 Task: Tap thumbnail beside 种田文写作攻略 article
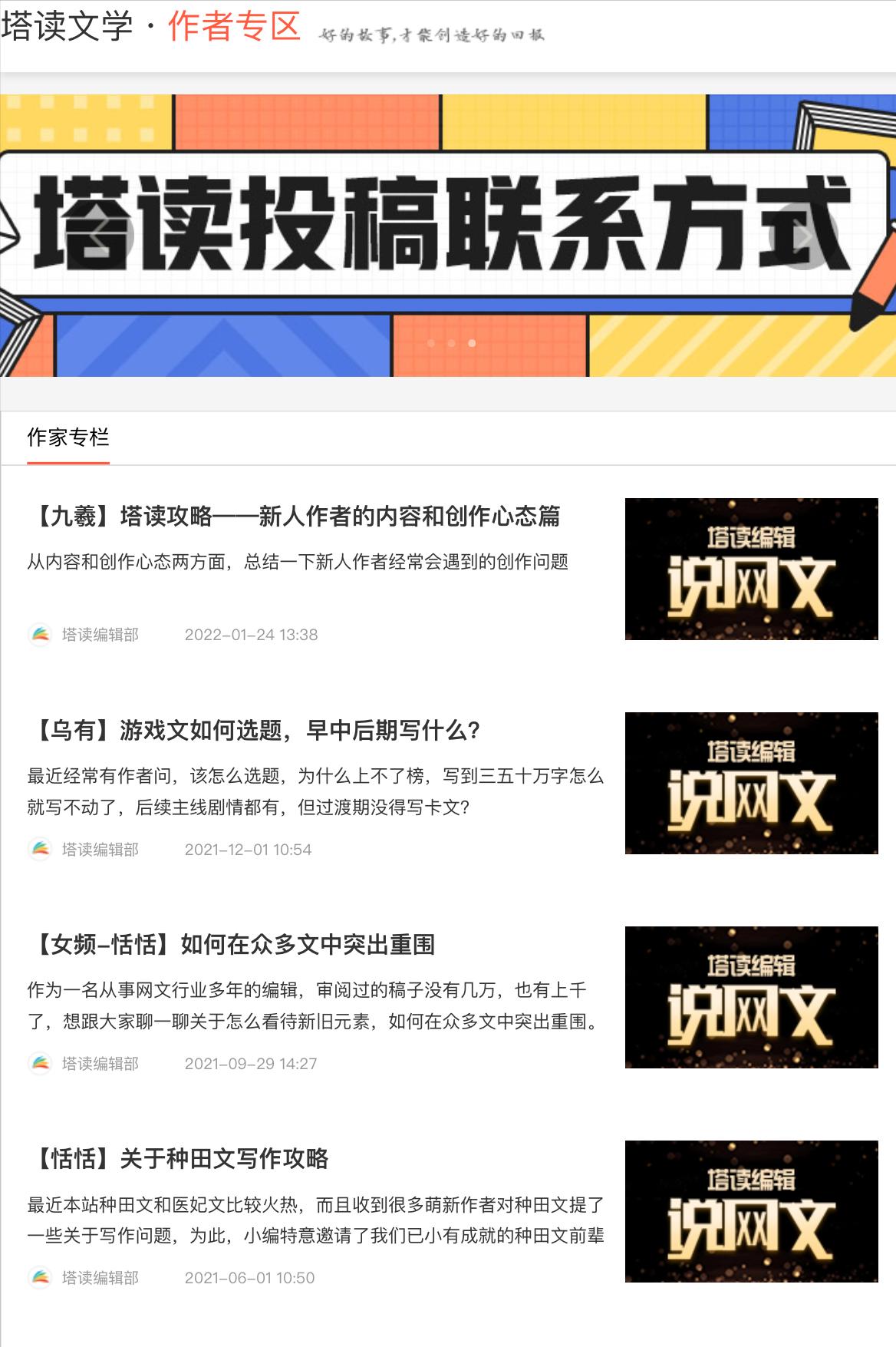point(751,1211)
